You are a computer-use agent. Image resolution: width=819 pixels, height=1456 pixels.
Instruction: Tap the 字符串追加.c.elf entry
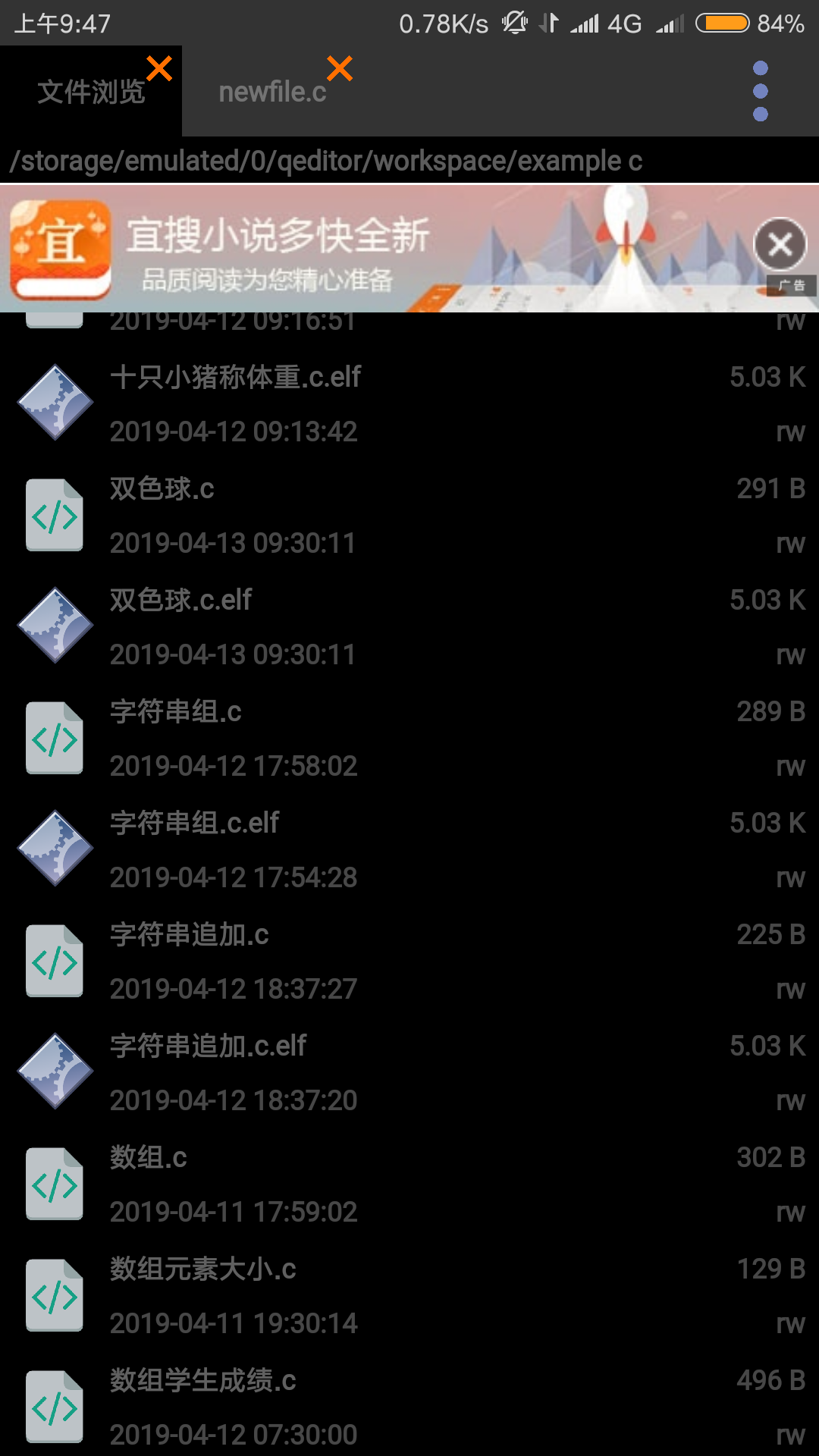pyautogui.click(x=409, y=1072)
